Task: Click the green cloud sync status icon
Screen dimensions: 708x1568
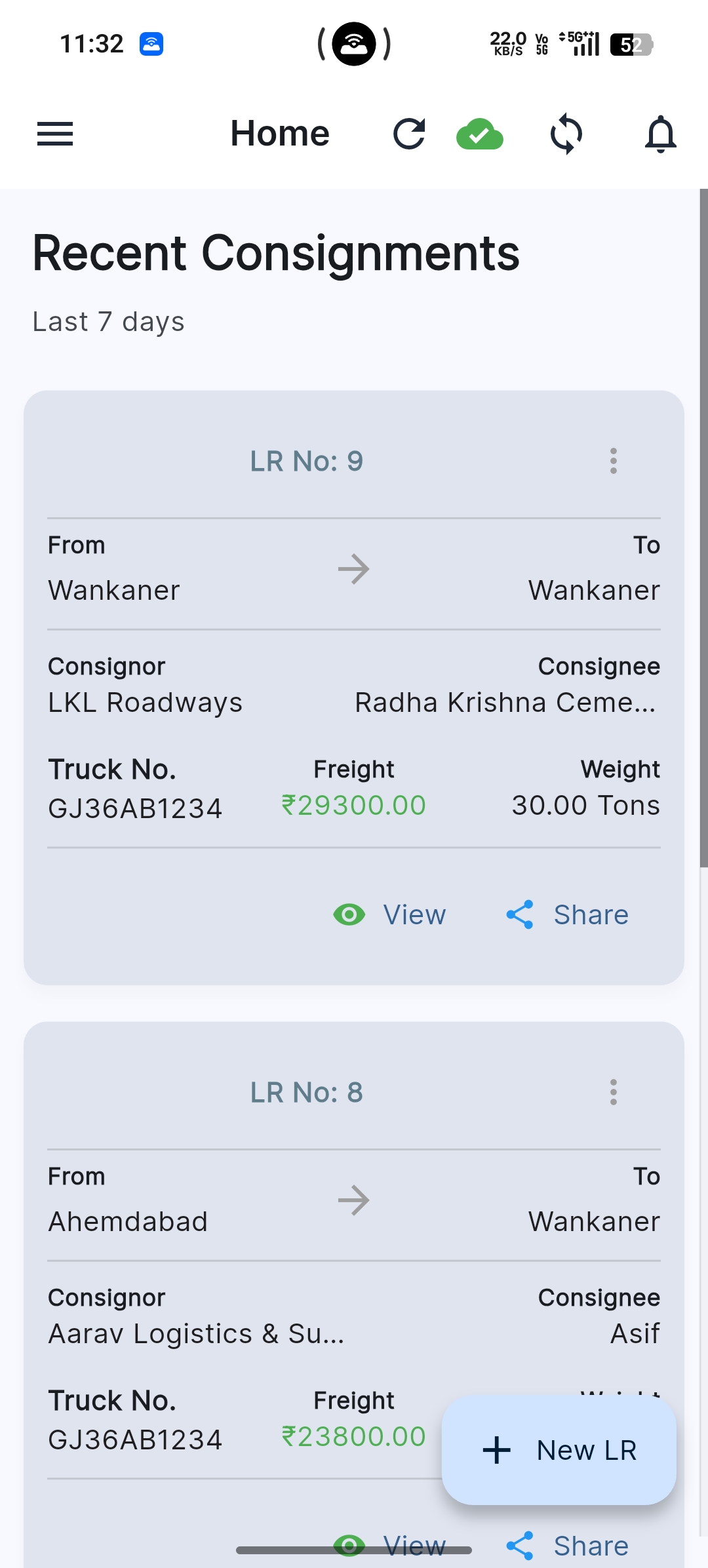Action: point(479,134)
